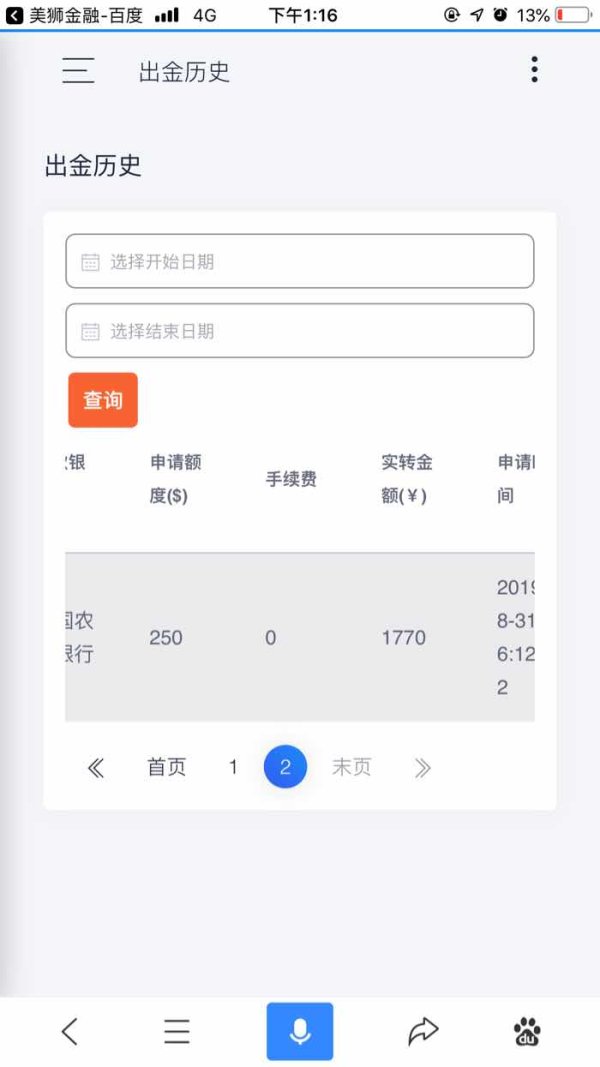600x1067 pixels.
Task: Go to 首页 first page
Action: tap(167, 767)
